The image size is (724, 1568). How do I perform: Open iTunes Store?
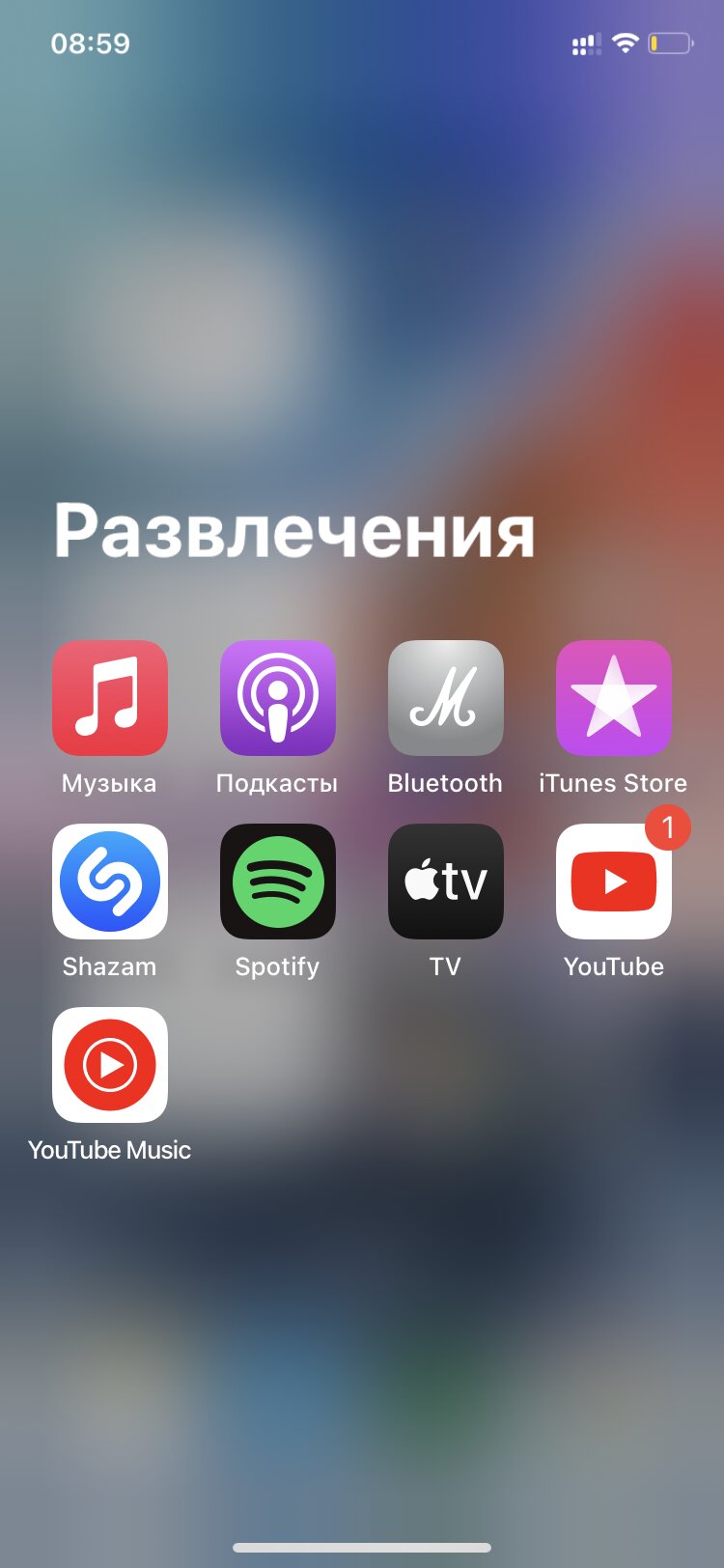(614, 698)
